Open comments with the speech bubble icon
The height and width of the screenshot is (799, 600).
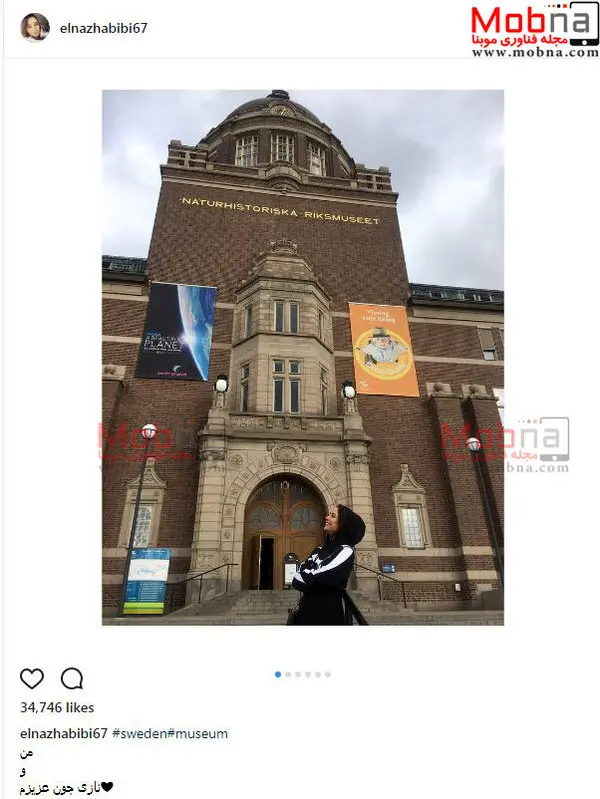pyautogui.click(x=72, y=679)
